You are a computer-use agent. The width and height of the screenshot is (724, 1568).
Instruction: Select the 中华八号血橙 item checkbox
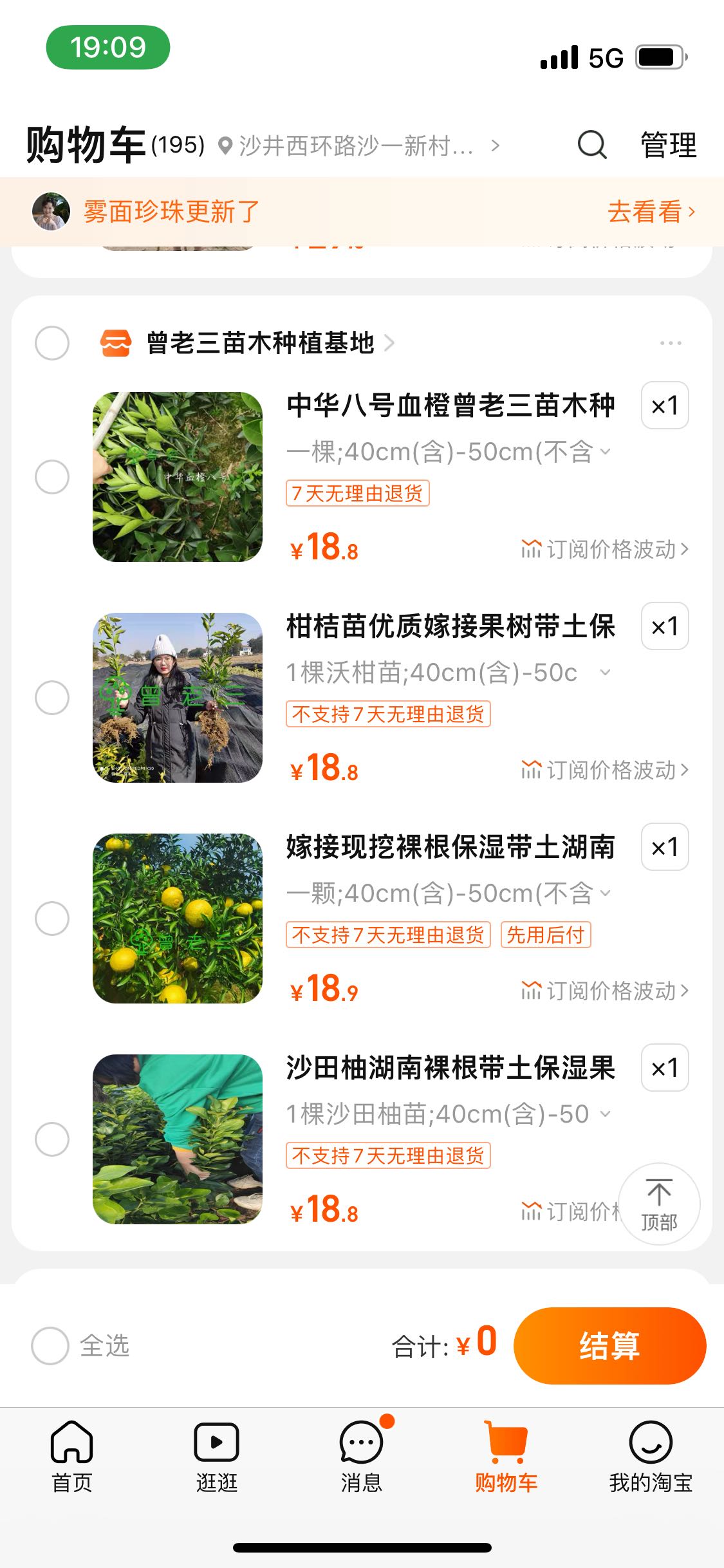click(x=52, y=477)
